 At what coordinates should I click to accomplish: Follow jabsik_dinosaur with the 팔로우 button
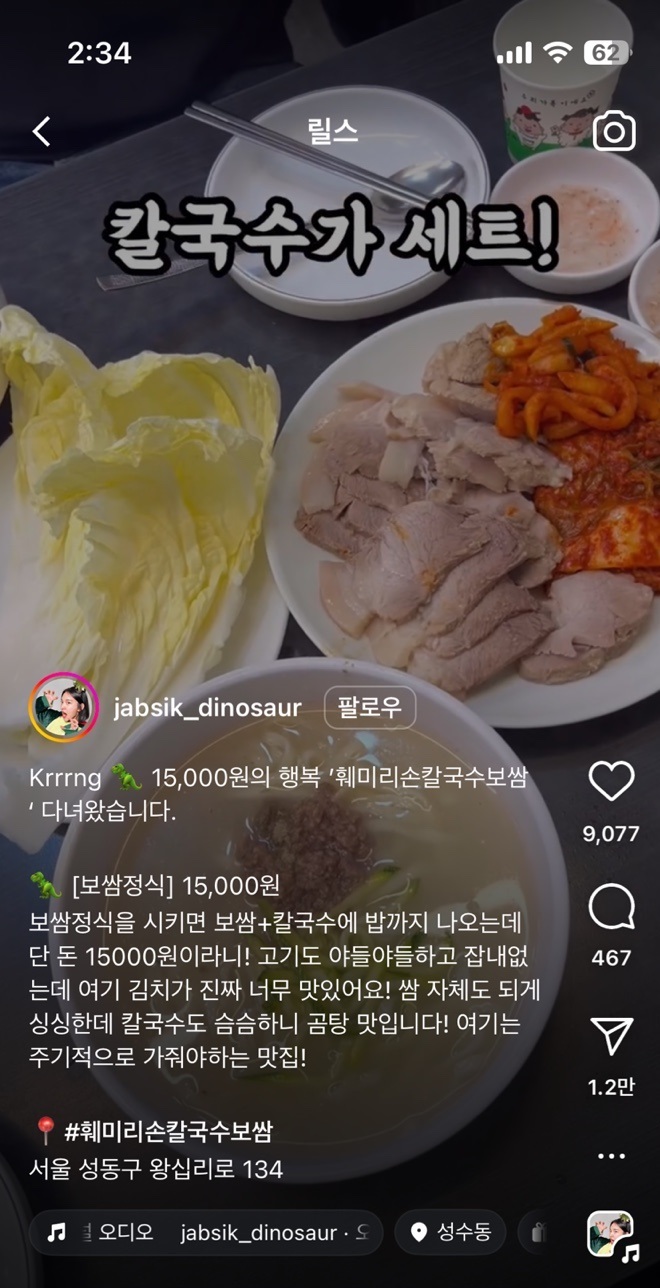point(370,708)
